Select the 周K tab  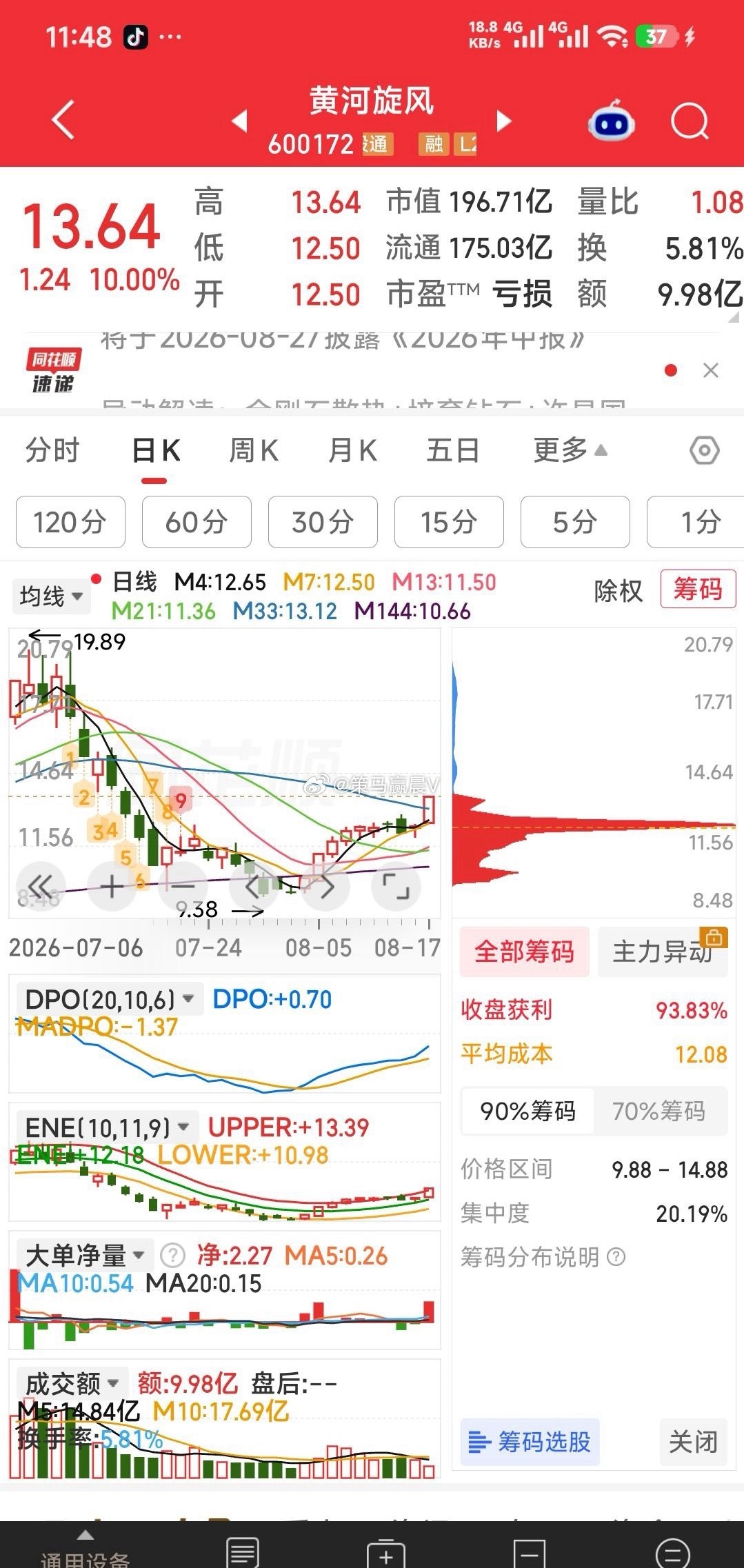click(x=254, y=451)
